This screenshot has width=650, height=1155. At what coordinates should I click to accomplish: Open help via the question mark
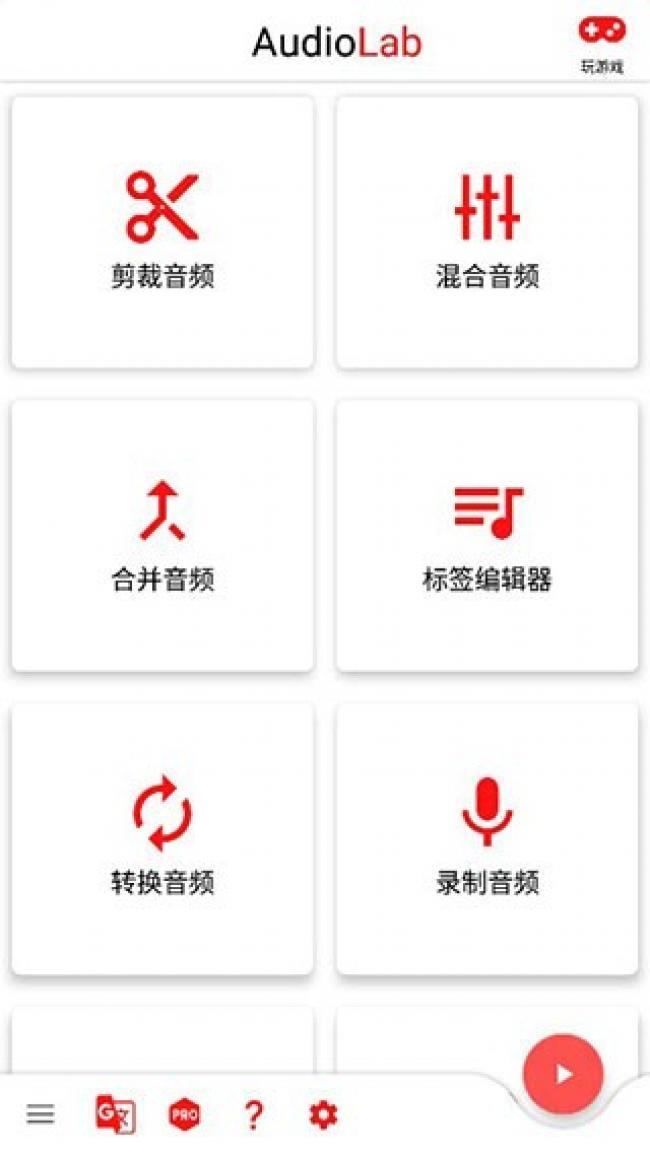coord(254,1114)
